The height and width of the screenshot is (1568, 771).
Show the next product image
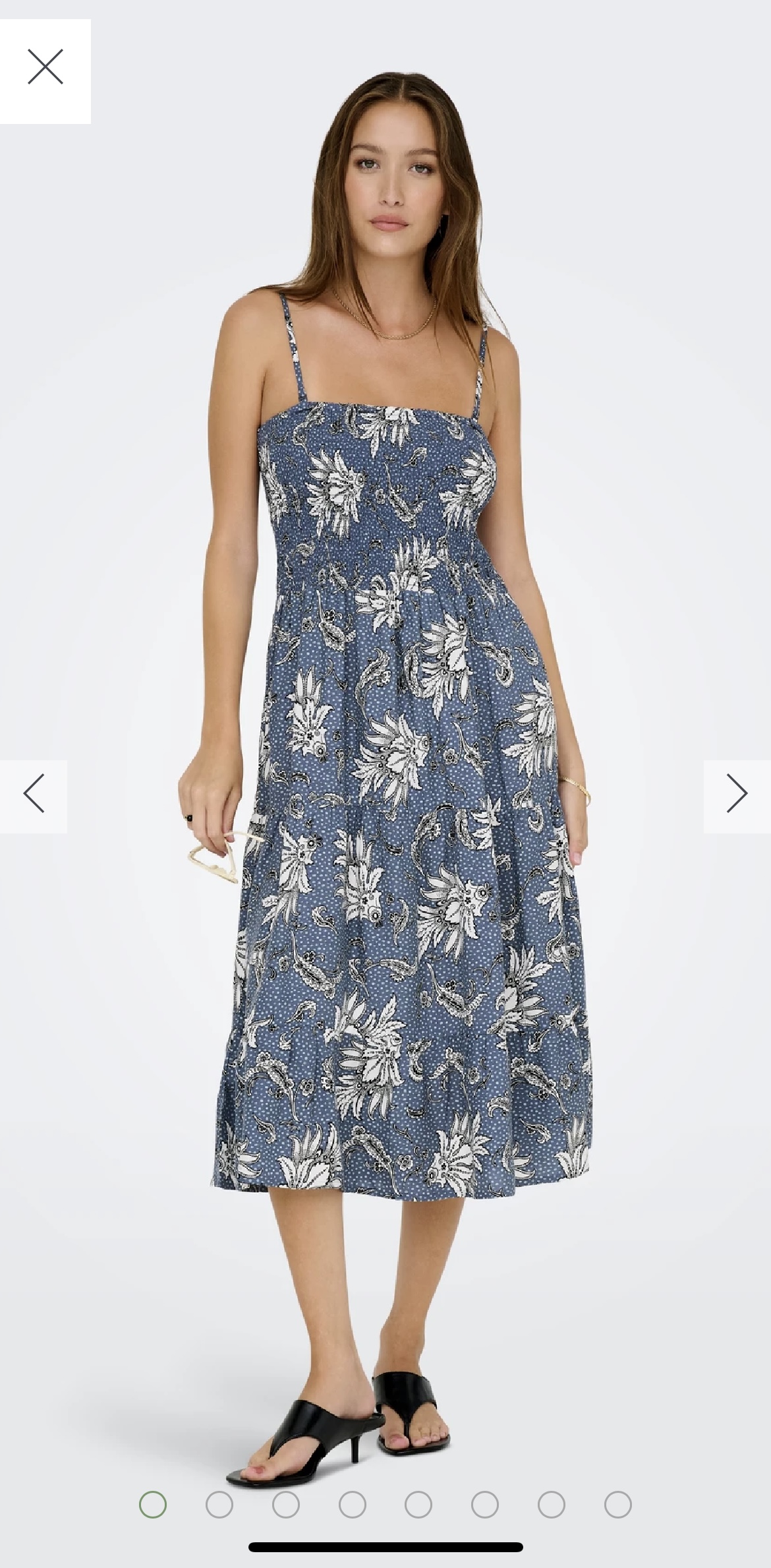tap(737, 797)
